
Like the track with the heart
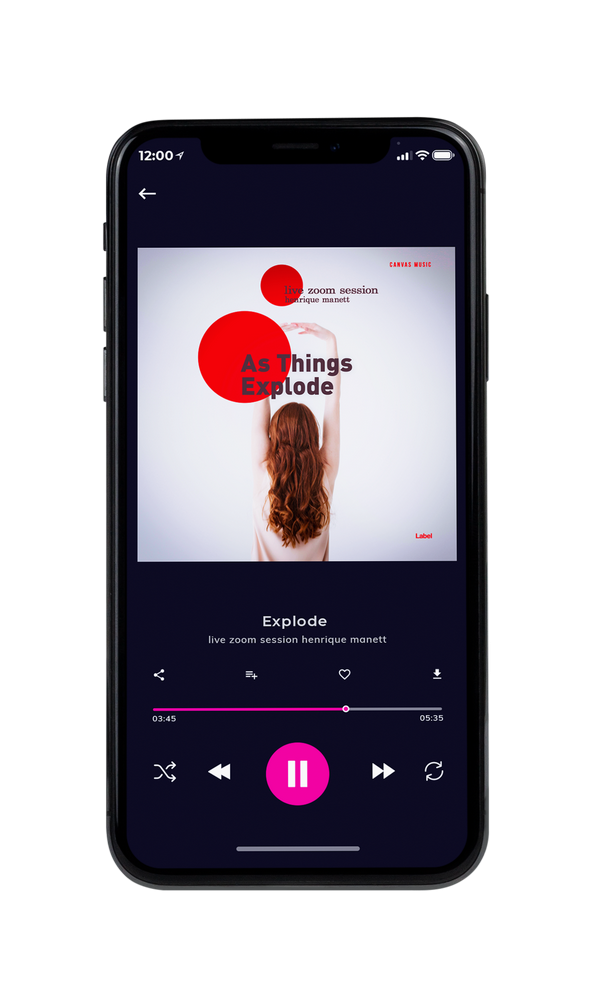coord(344,674)
